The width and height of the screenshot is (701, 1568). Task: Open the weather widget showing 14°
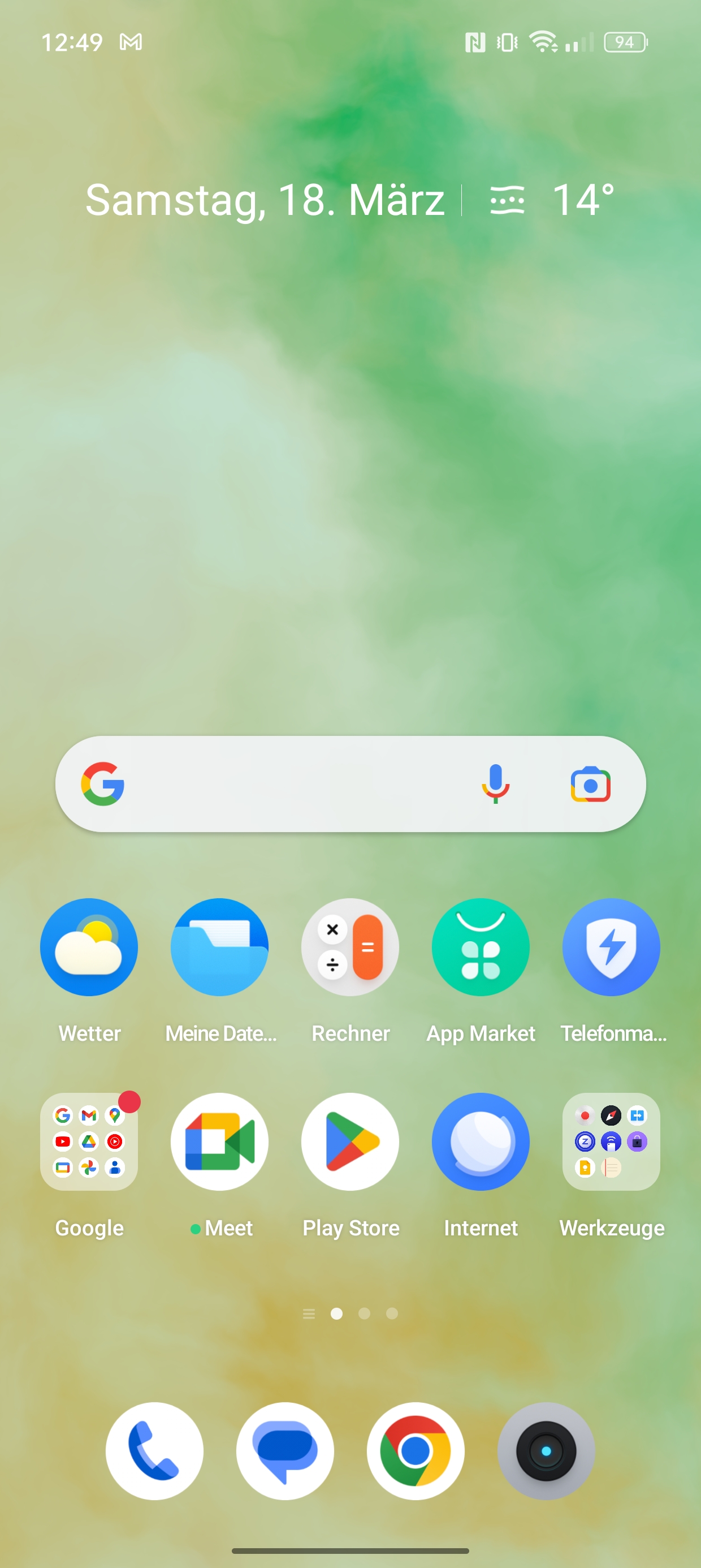552,200
